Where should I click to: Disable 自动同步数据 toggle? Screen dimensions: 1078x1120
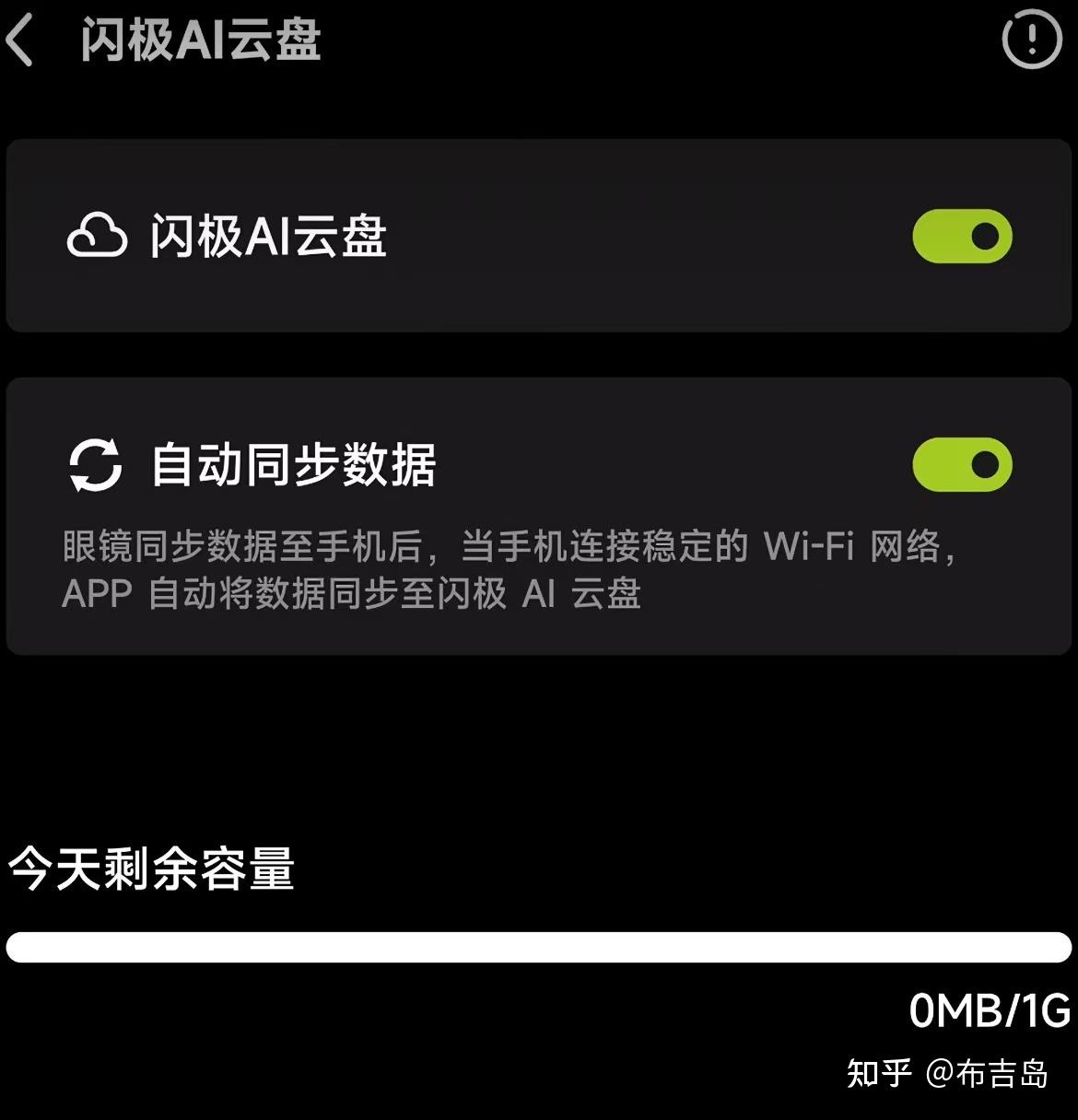point(962,464)
